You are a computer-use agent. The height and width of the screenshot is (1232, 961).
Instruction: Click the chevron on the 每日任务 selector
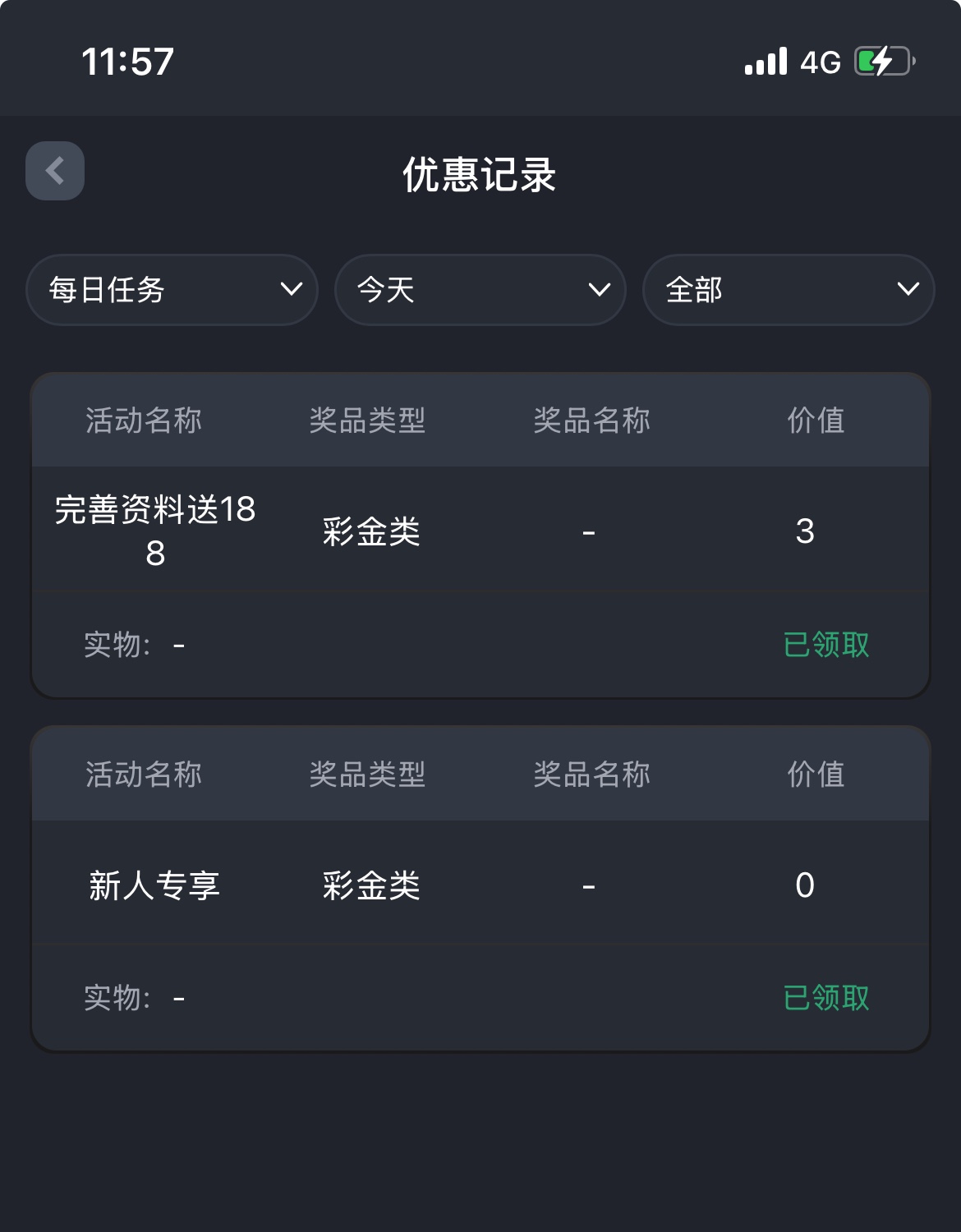[291, 289]
